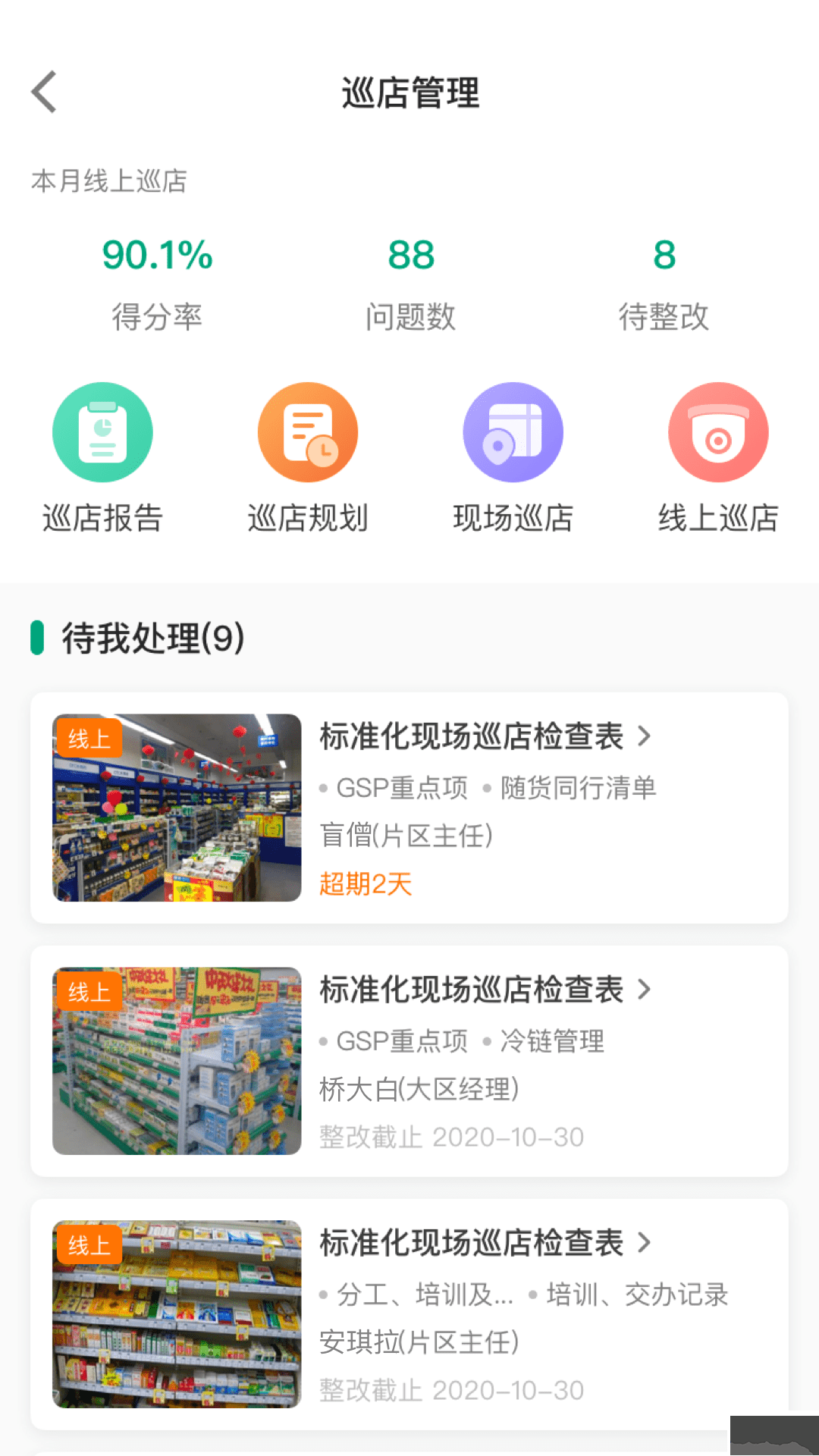819x1456 pixels.
Task: Click the 本月线上巡店 section label
Action: 108,182
